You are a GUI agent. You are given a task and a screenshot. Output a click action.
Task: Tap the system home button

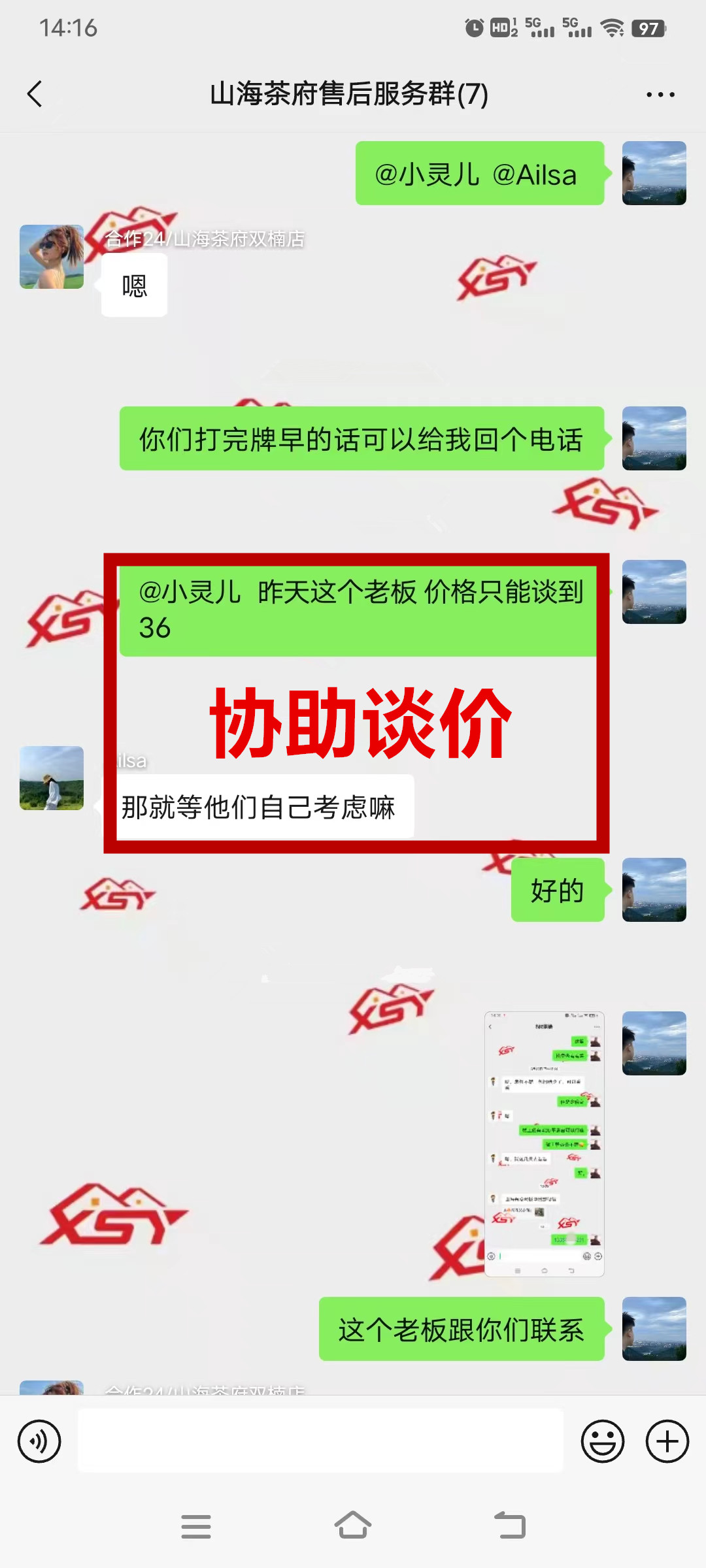pos(353,1526)
